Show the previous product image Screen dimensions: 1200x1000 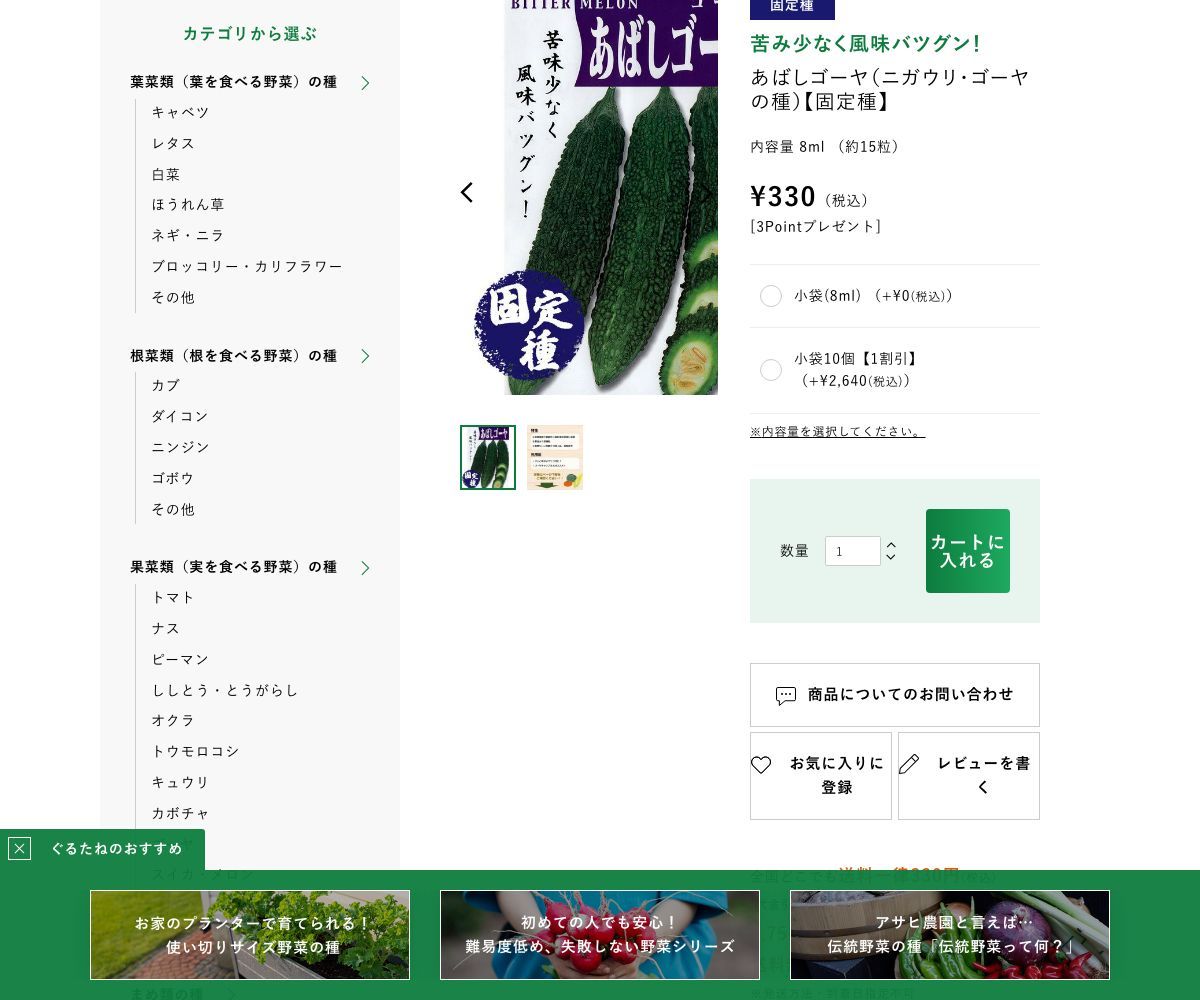click(467, 192)
